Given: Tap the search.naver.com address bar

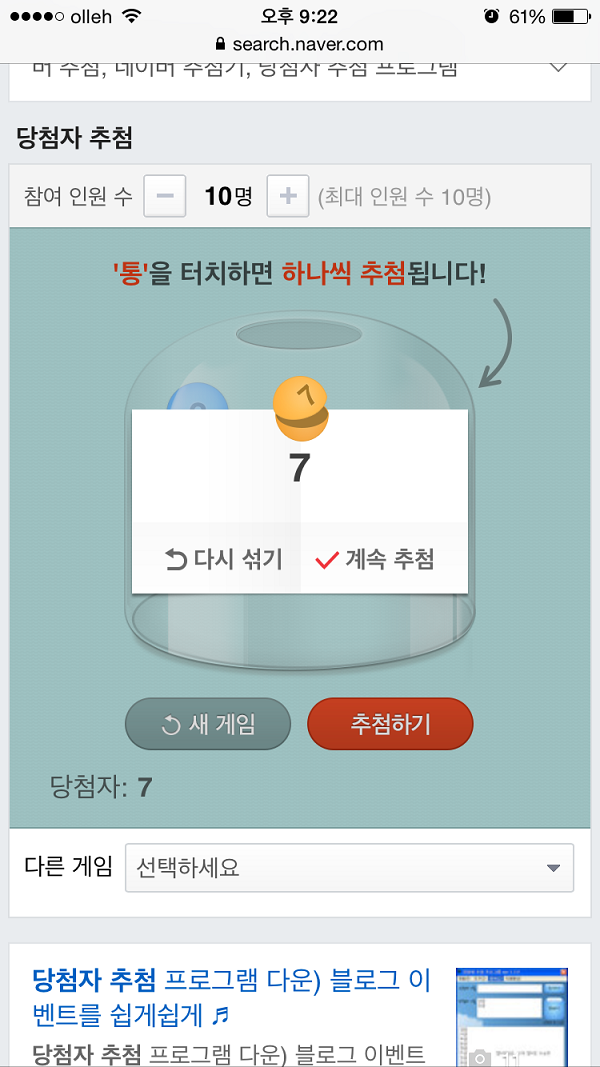Looking at the screenshot, I should coord(300,44).
